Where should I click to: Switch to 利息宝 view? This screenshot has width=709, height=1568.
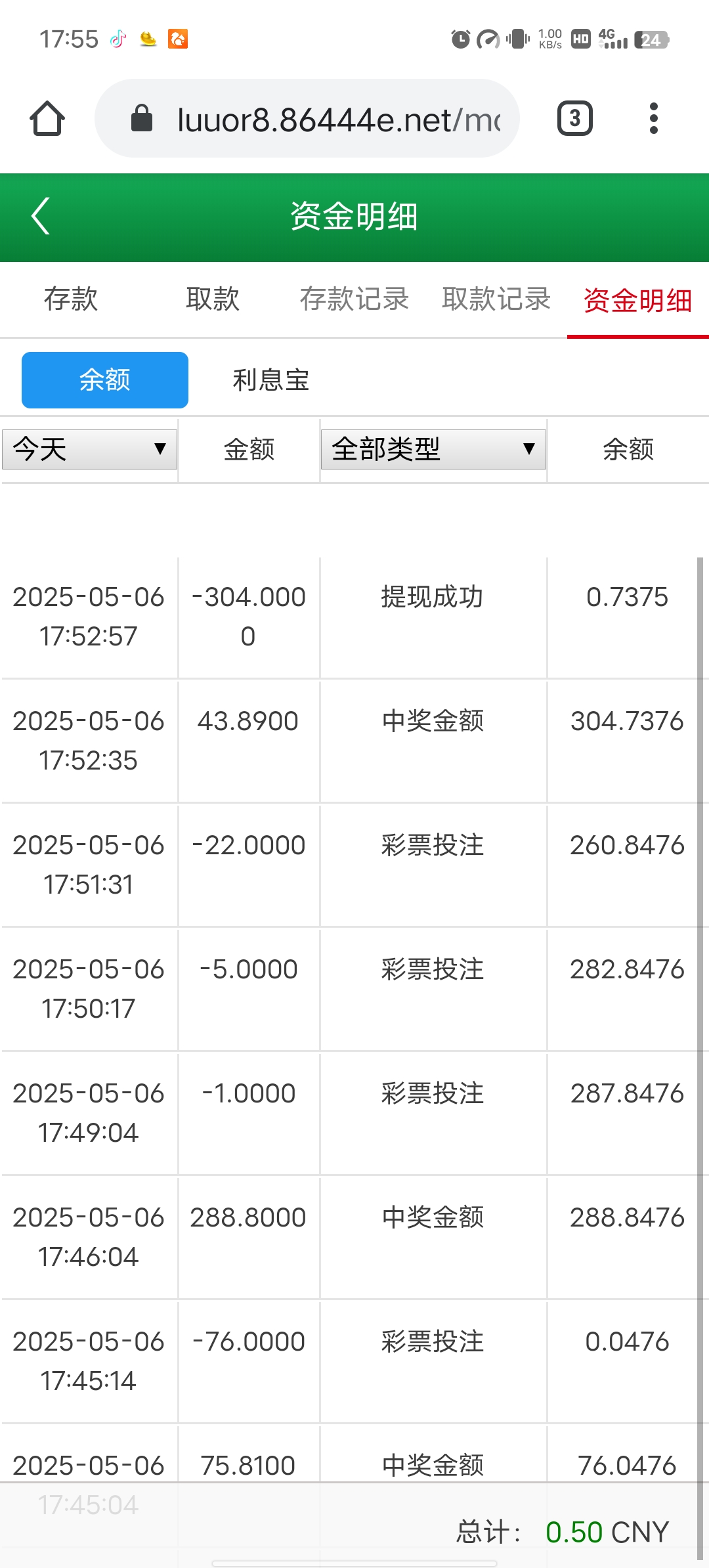pos(271,380)
